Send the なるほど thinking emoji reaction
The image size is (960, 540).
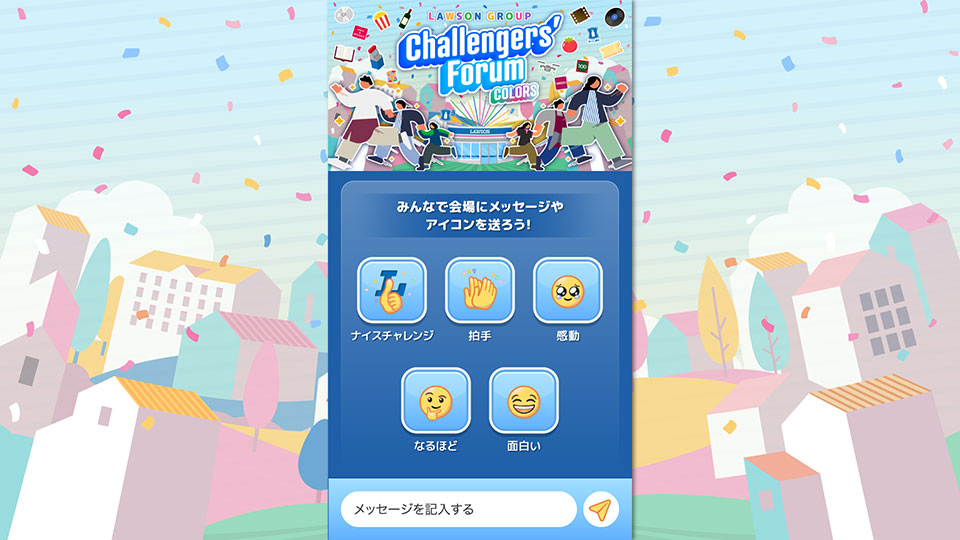(436, 401)
